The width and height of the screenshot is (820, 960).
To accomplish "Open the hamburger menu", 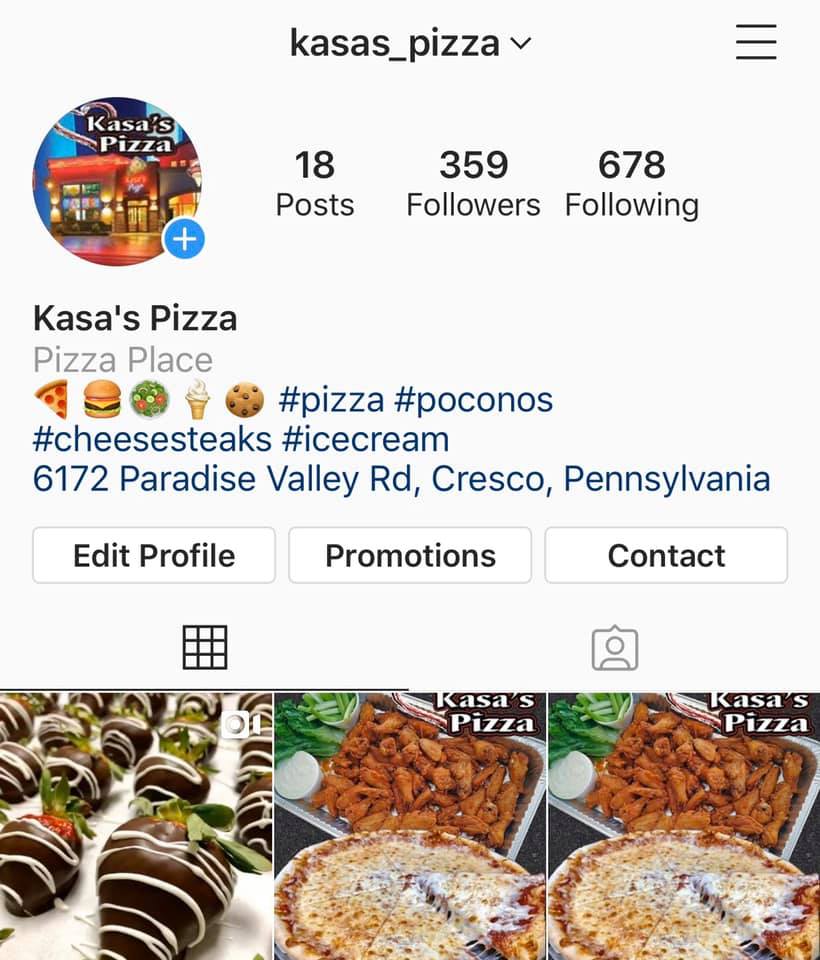I will [x=755, y=42].
